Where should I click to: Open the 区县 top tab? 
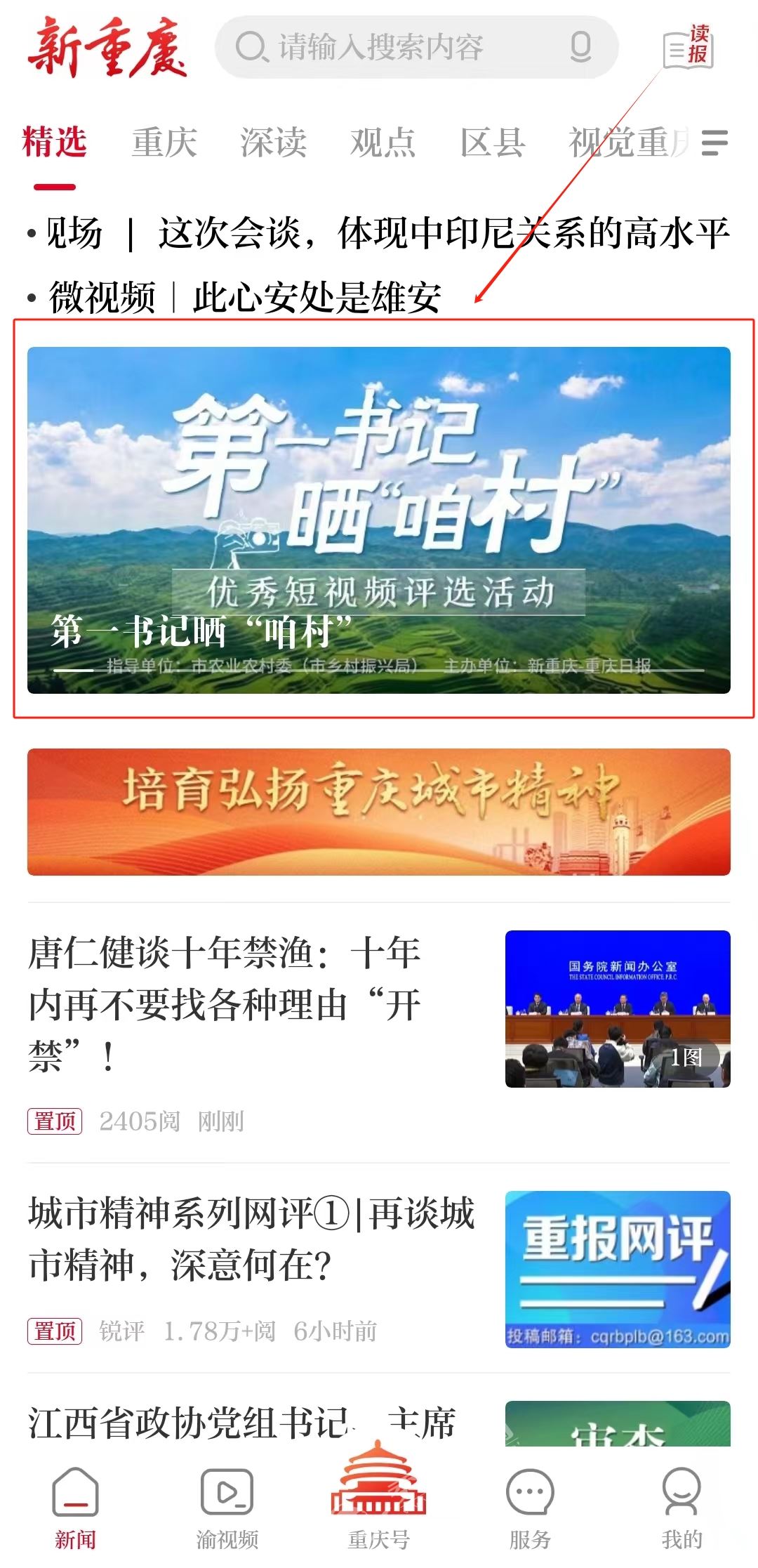[x=492, y=143]
